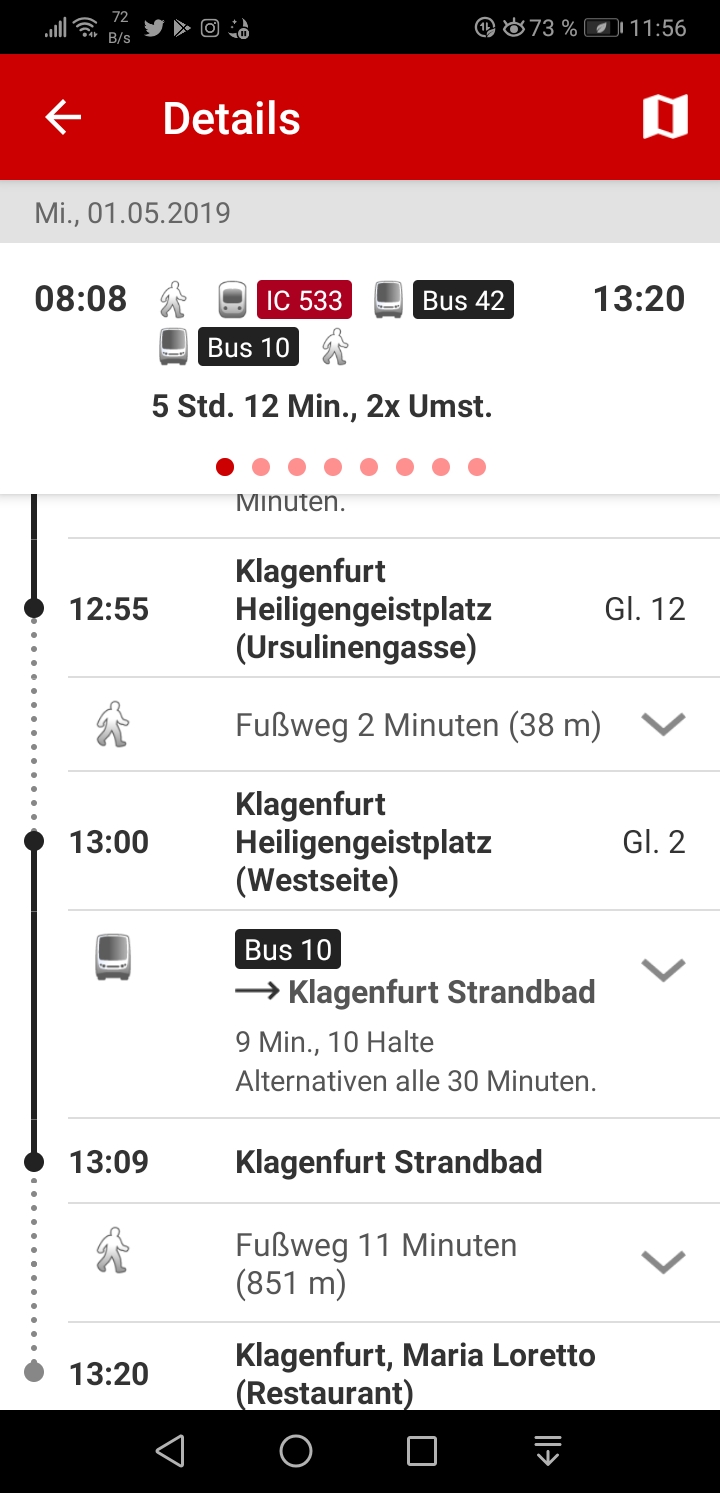Screen dimensions: 720x1493
Task: Open the map view icon
Action: pos(665,118)
